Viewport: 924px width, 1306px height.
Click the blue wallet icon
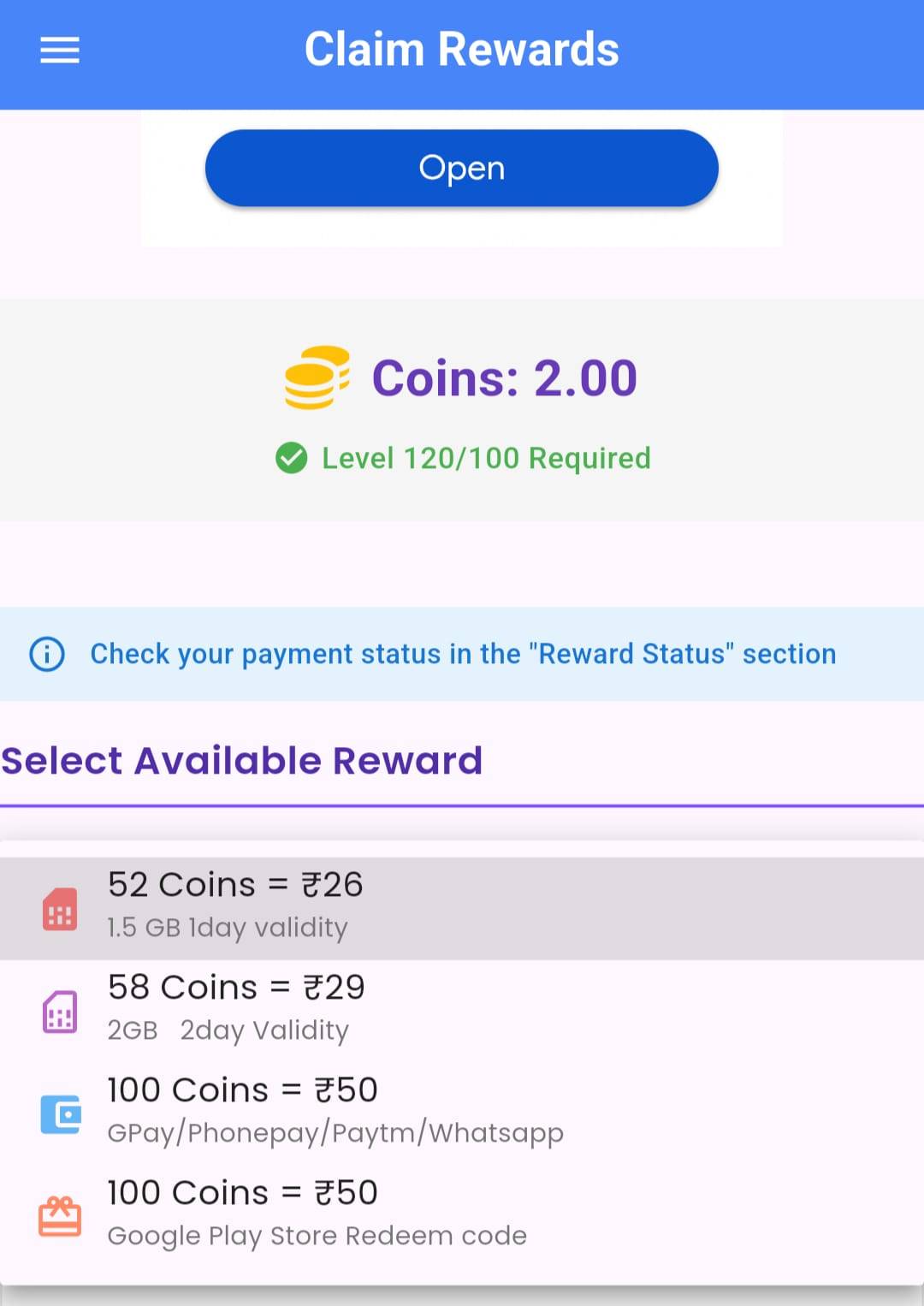coord(62,1113)
